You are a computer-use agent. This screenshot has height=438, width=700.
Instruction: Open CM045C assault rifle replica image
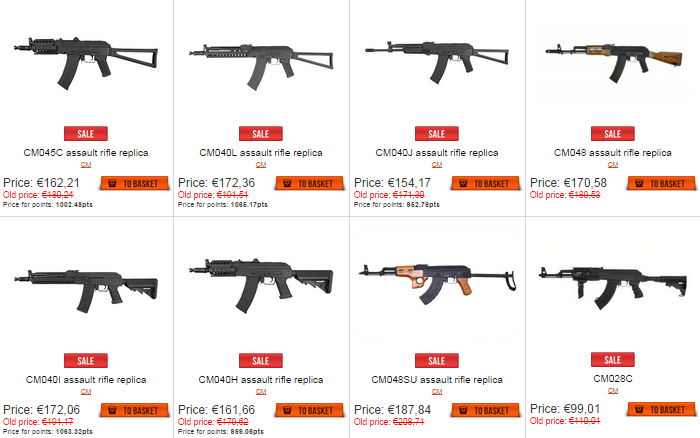[x=85, y=56]
